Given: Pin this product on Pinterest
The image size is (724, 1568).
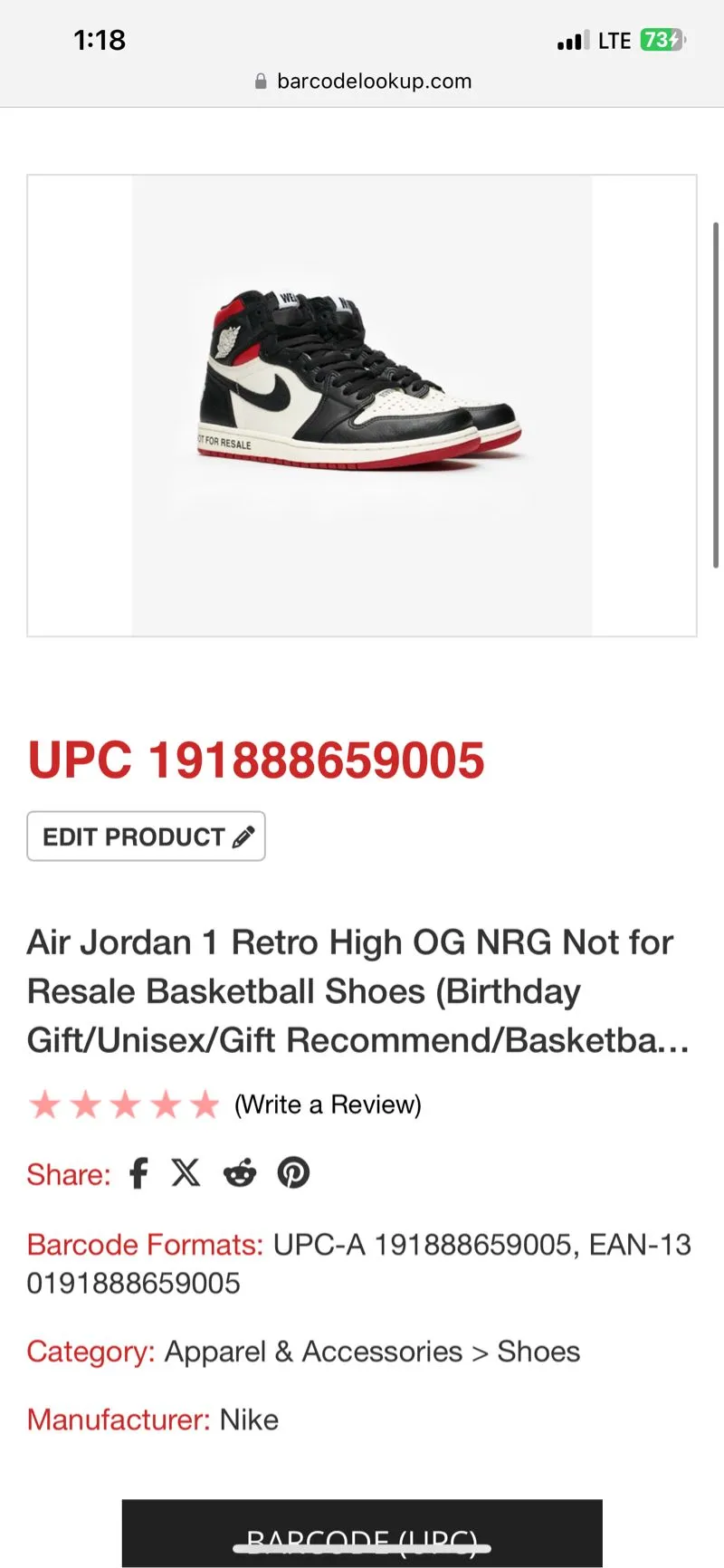Looking at the screenshot, I should [x=293, y=1173].
